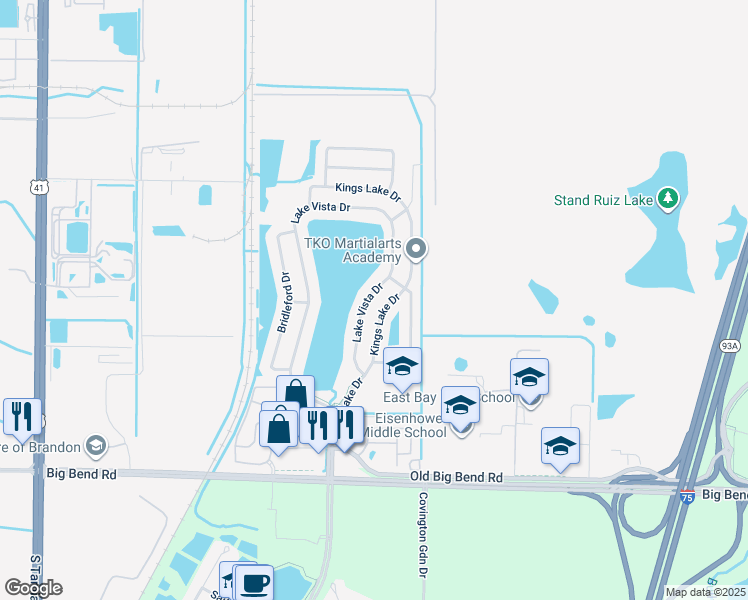Select the school marker above Old Big Bend Rd
748x600 pixels.
pyautogui.click(x=561, y=445)
